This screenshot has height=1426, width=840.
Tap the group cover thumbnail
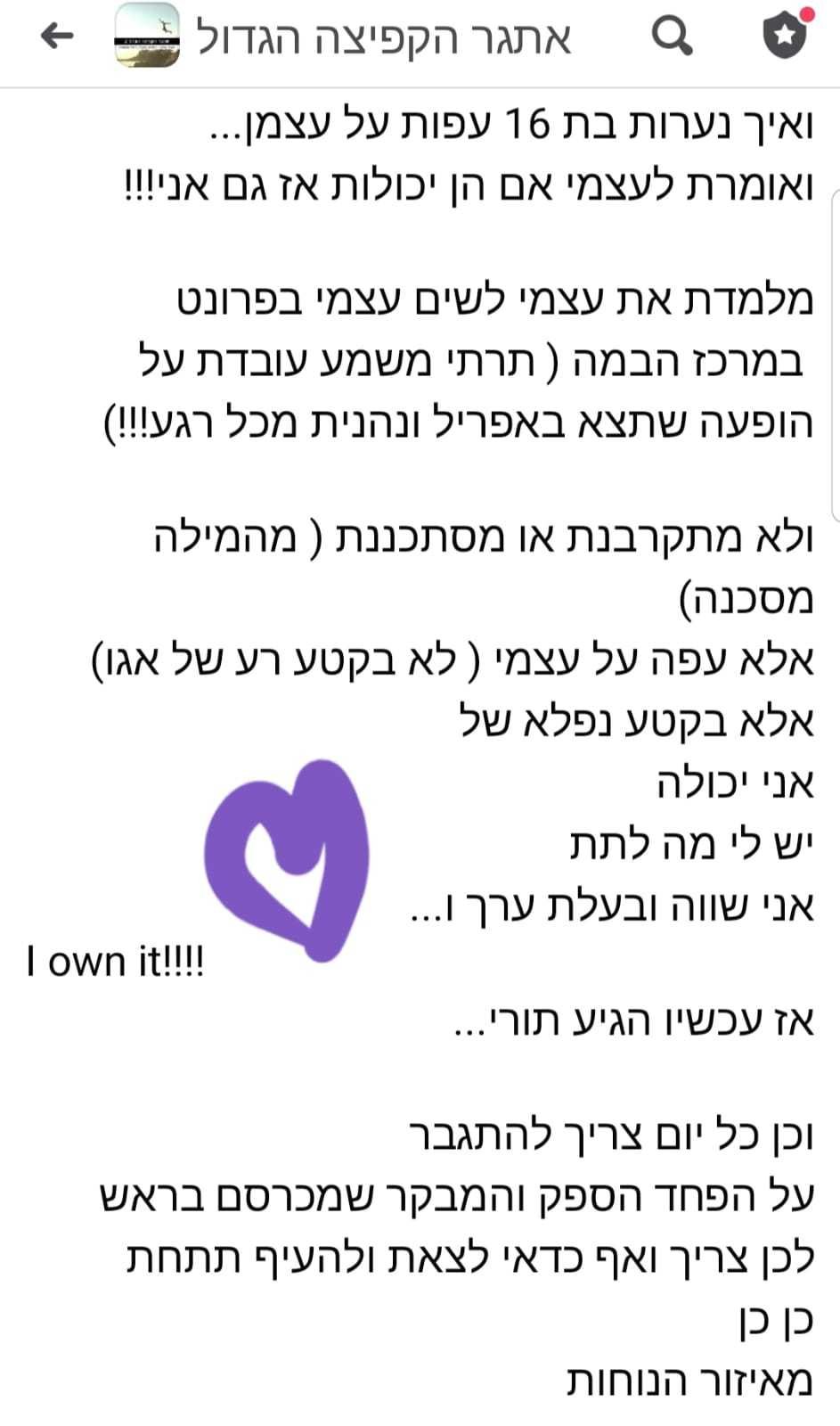[147, 36]
